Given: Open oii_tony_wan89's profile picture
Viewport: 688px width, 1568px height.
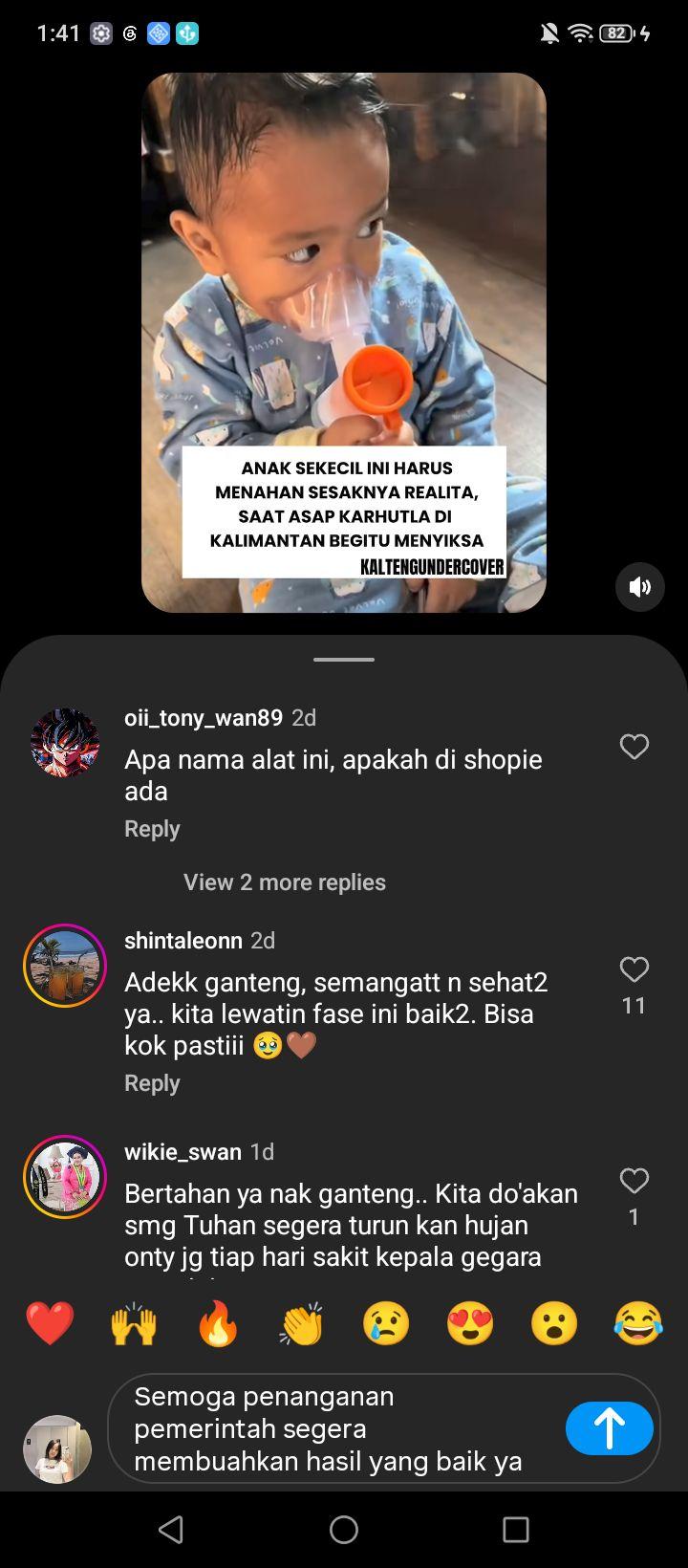Looking at the screenshot, I should point(65,743).
